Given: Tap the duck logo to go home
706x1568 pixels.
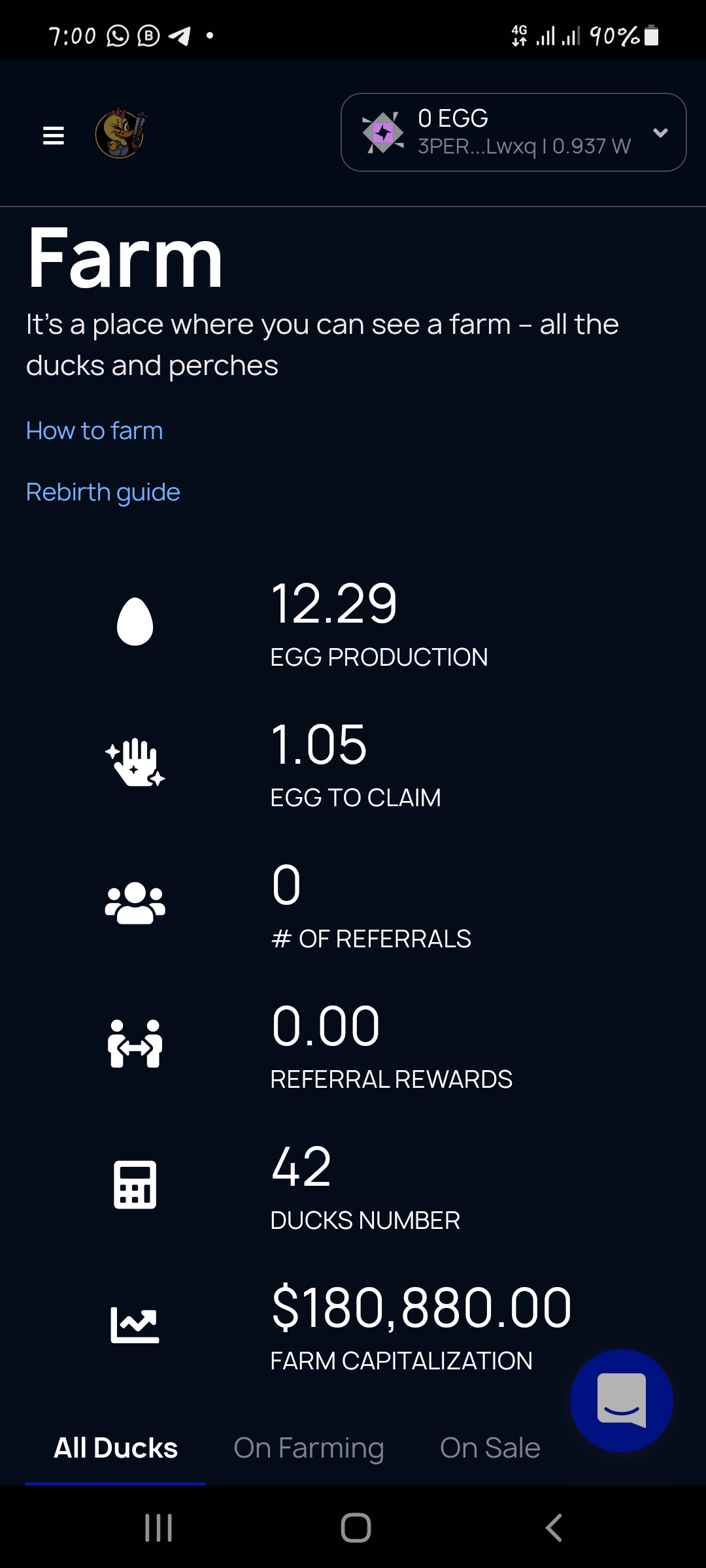Looking at the screenshot, I should (x=121, y=134).
